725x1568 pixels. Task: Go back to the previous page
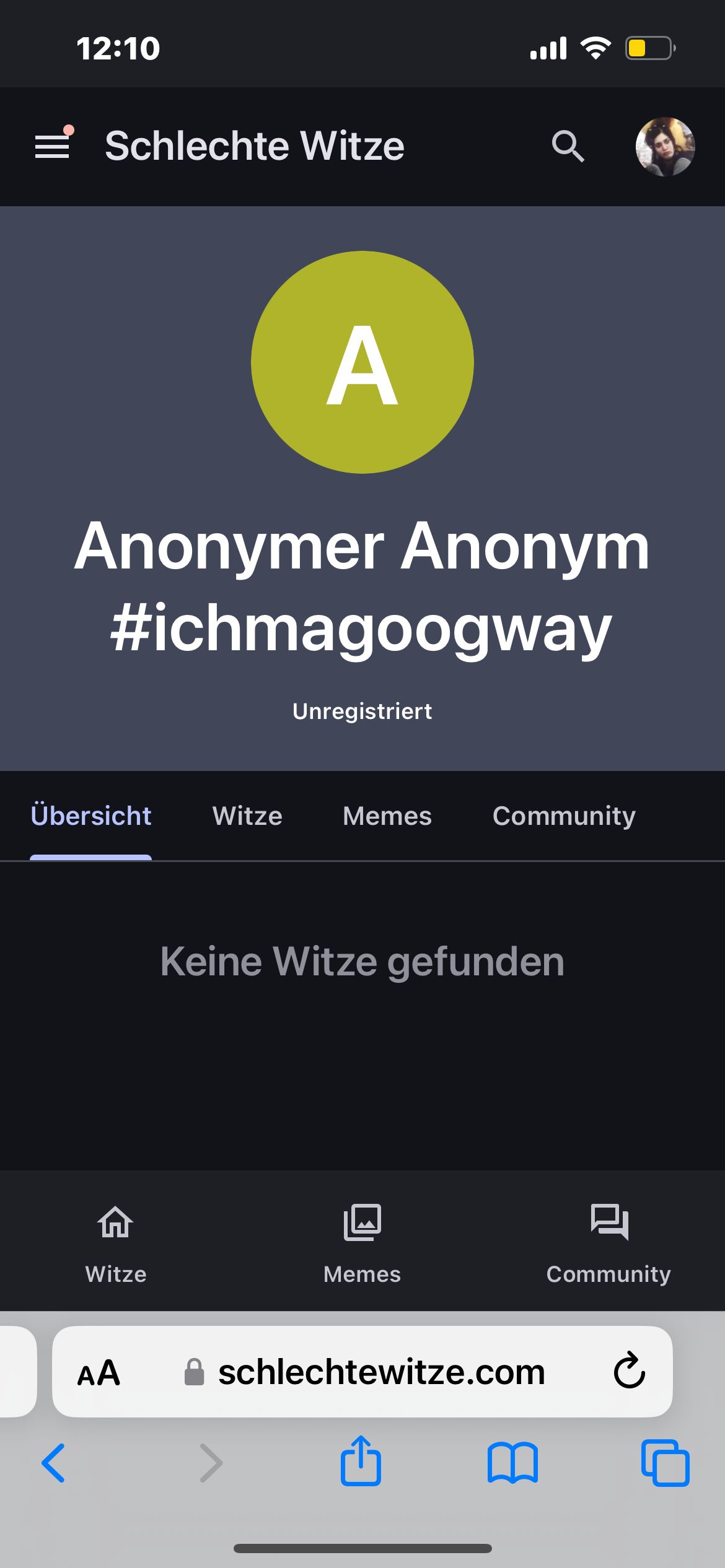coord(53,1463)
